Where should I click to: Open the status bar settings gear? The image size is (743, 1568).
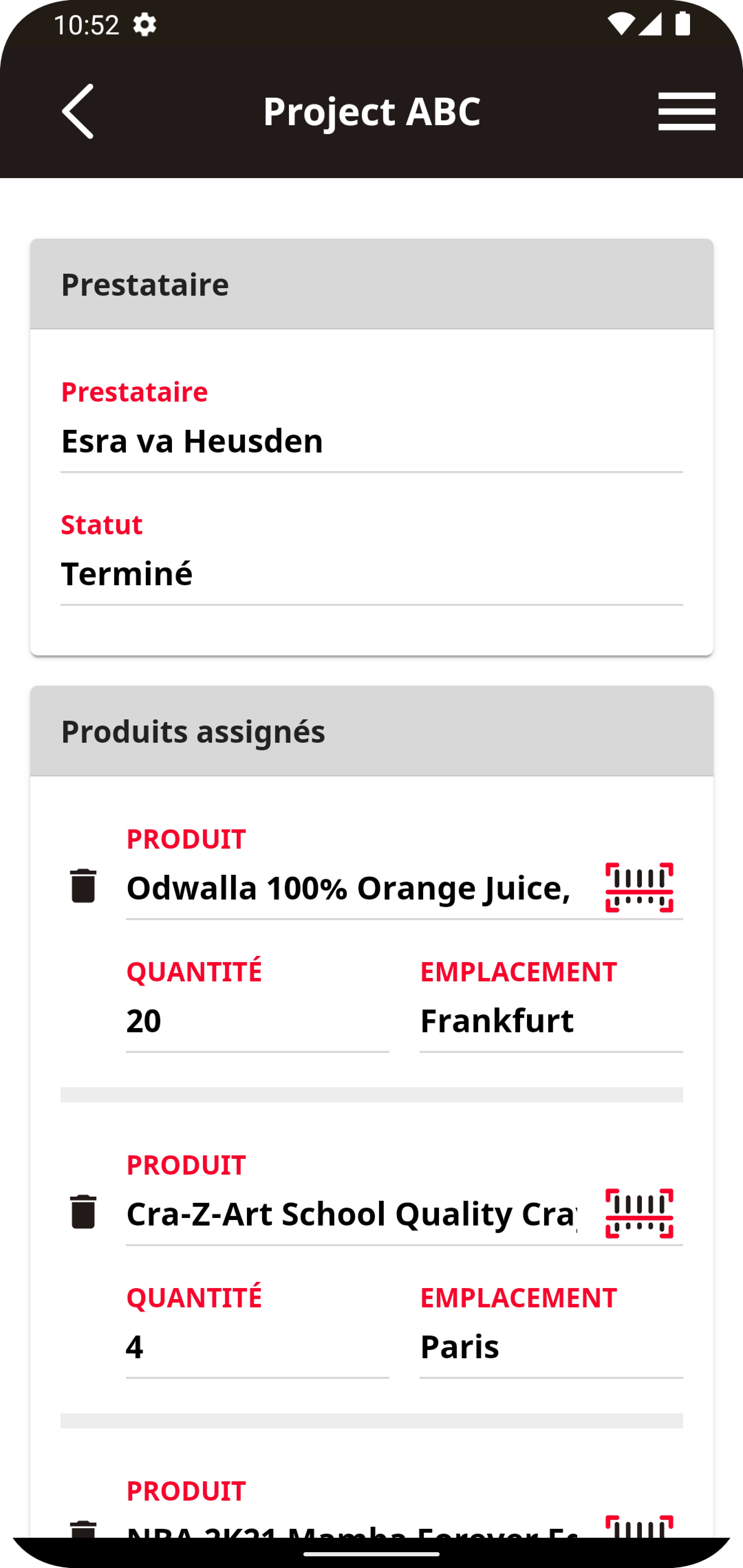145,25
